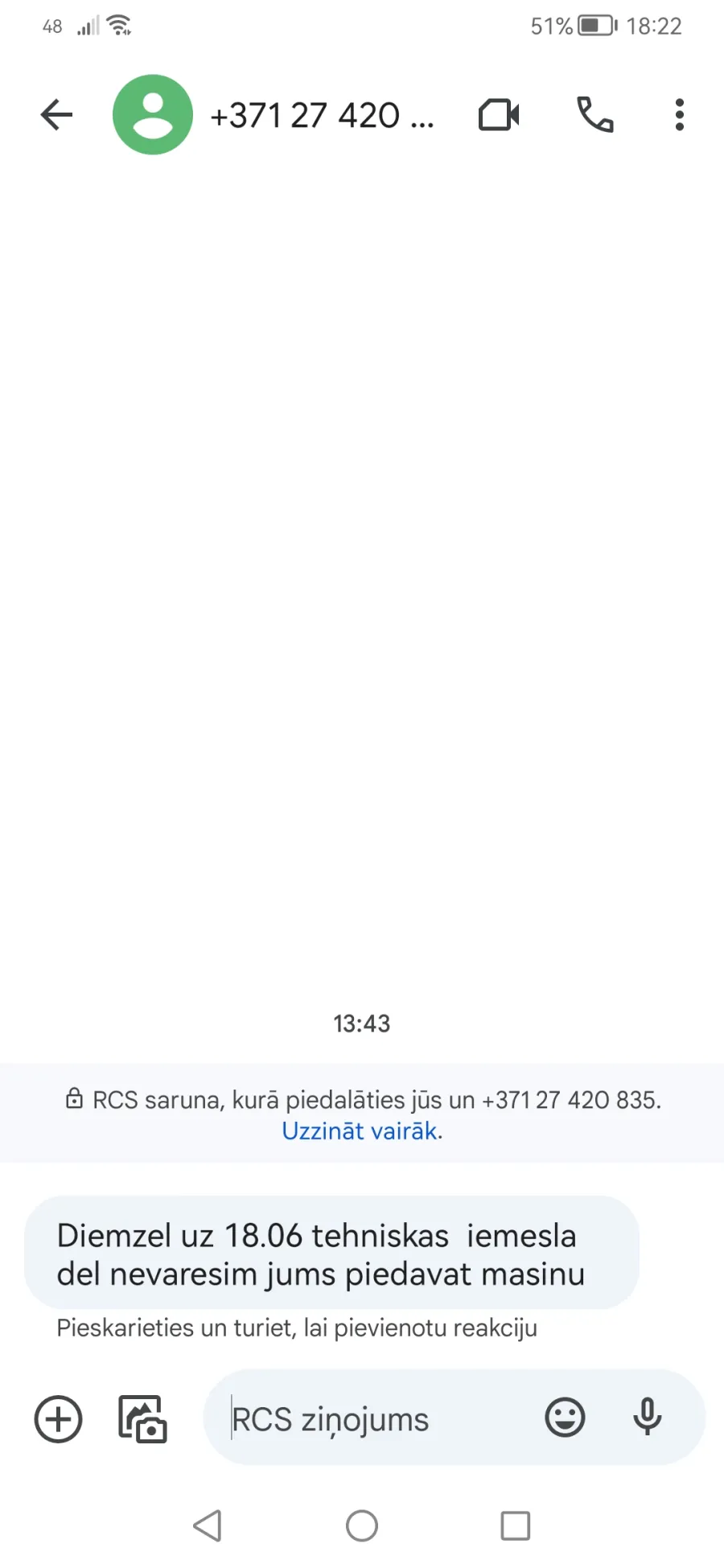Record a voice message with the microphone
The height and width of the screenshot is (1568, 724).
[647, 1418]
